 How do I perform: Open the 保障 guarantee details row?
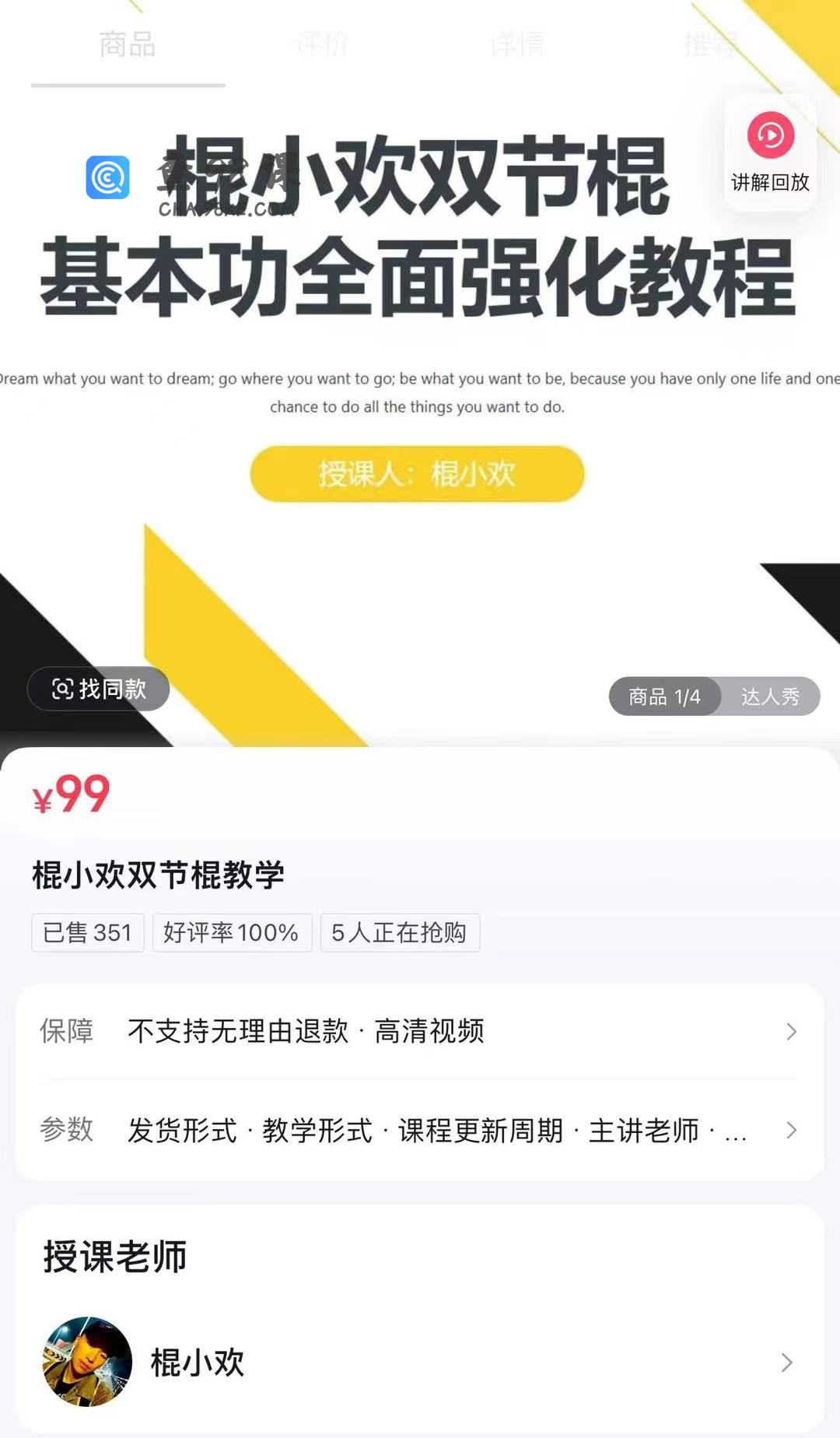coord(420,1031)
